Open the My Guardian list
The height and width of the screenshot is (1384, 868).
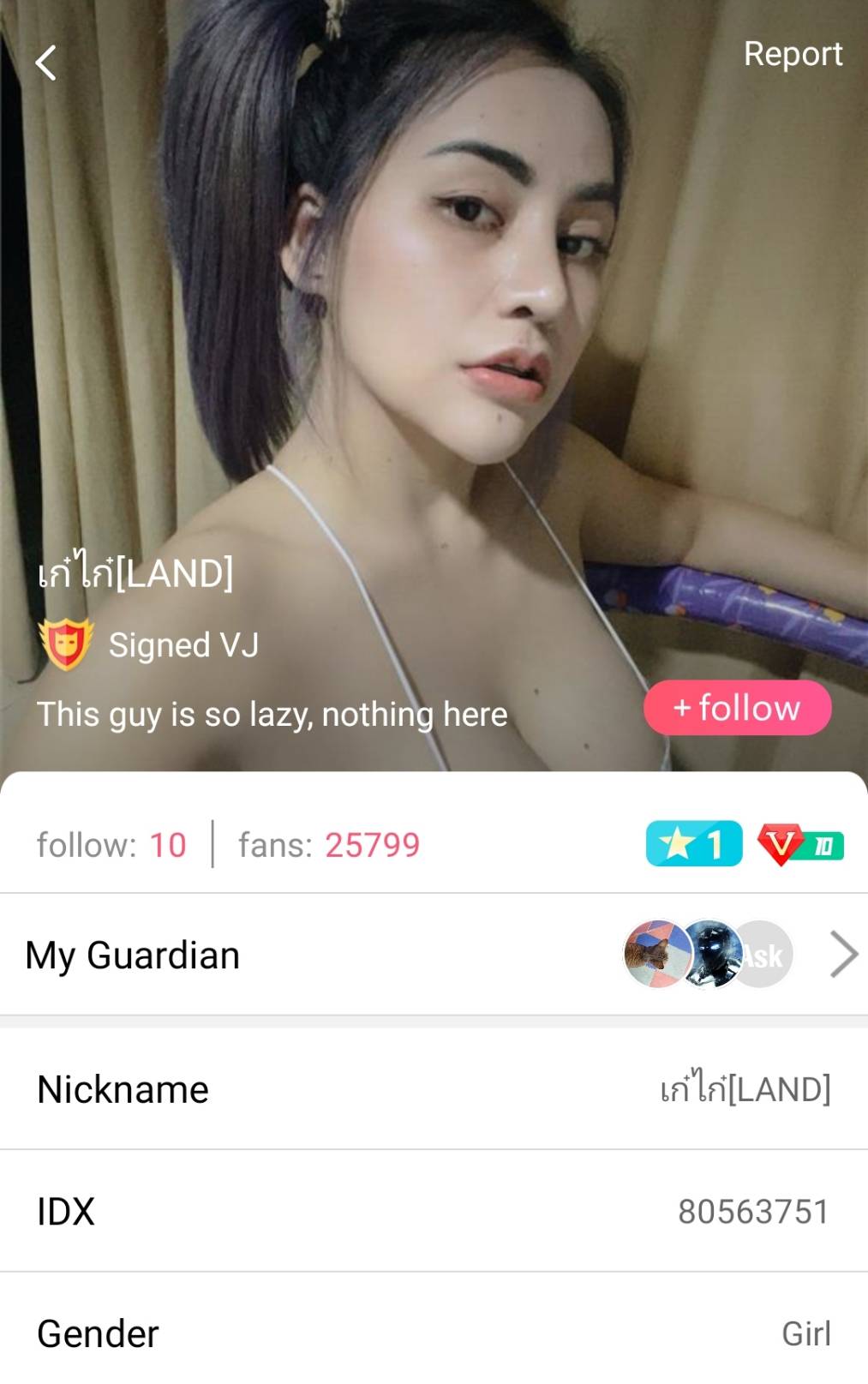point(434,955)
